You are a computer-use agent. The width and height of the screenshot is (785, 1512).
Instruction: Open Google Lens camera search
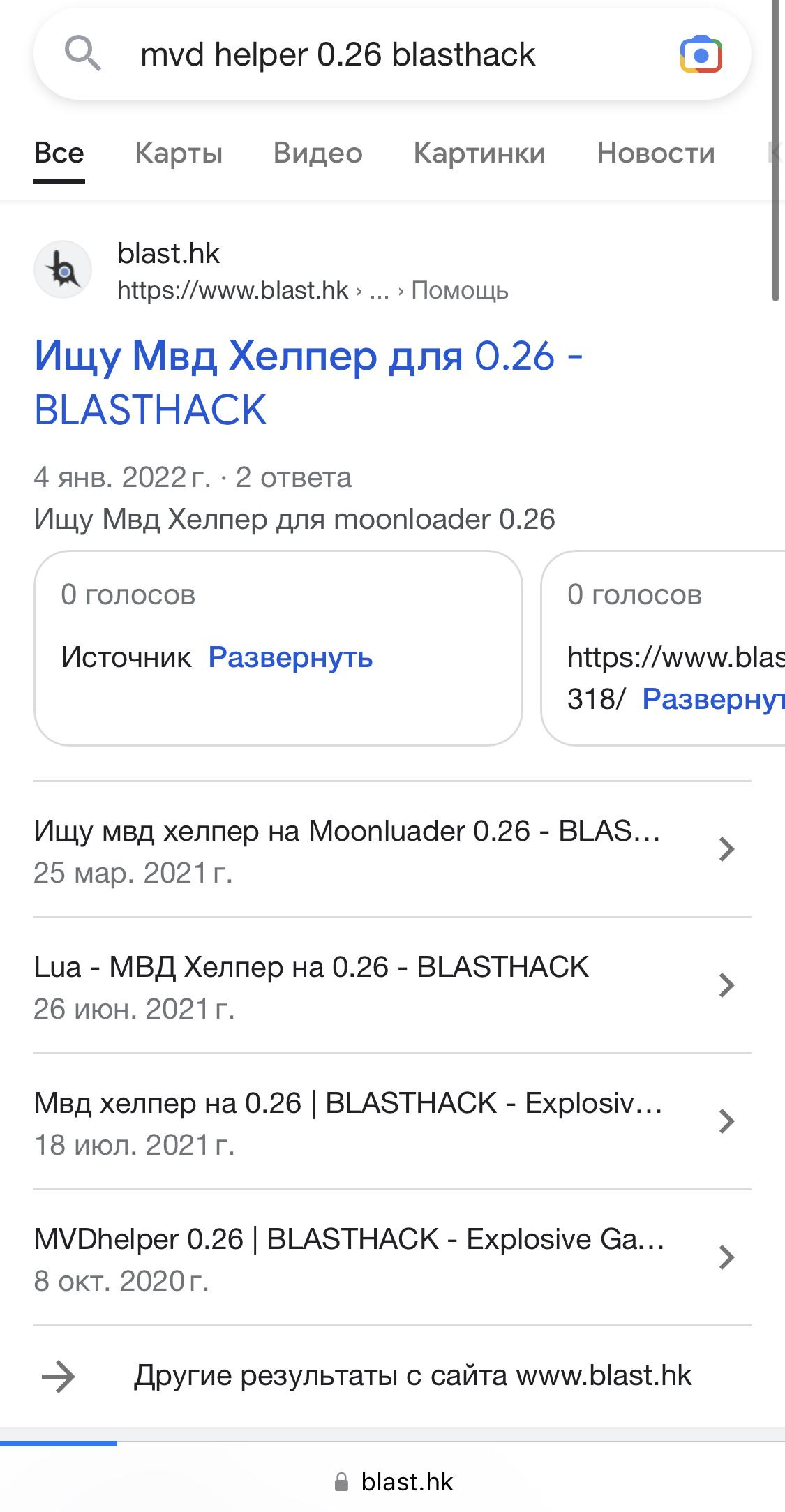pyautogui.click(x=701, y=54)
